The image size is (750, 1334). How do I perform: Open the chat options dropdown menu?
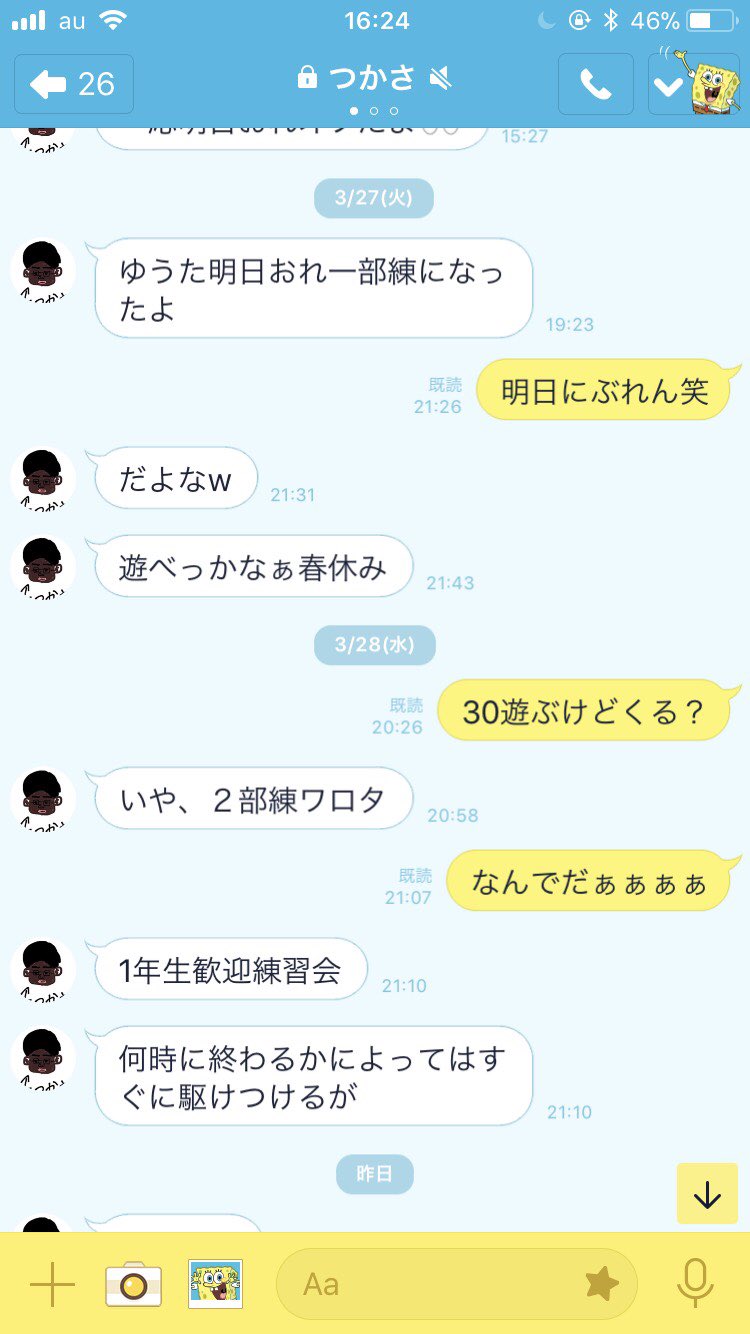(668, 85)
